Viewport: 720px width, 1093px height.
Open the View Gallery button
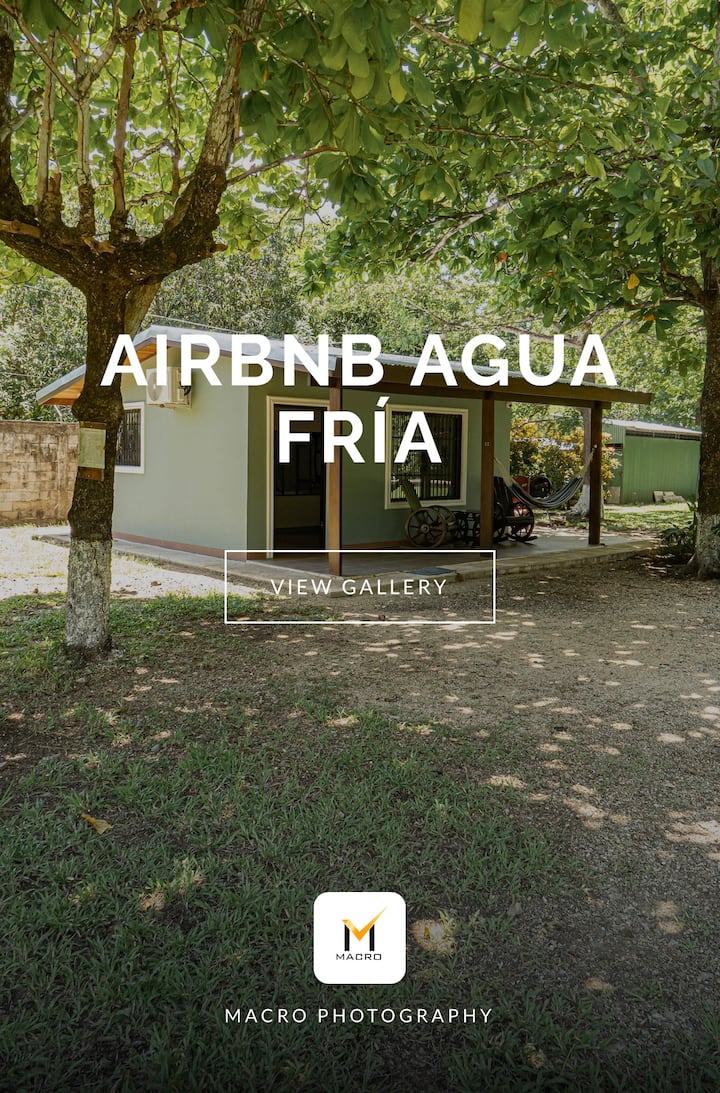(x=359, y=587)
